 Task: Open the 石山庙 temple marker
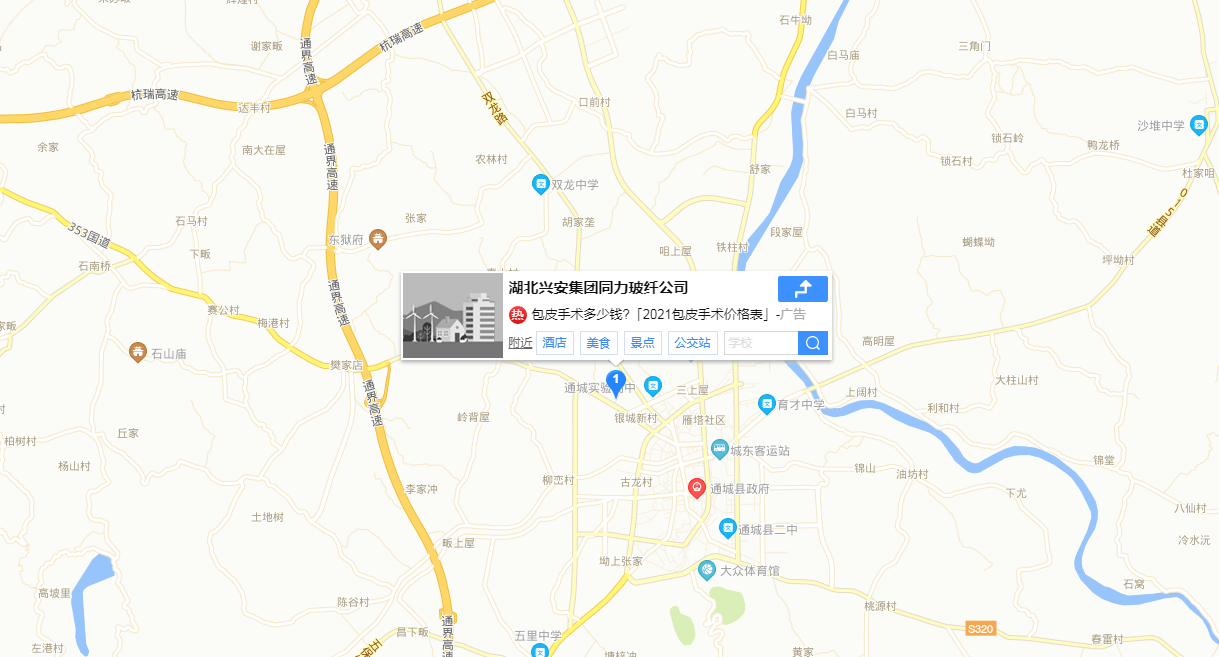[x=138, y=352]
